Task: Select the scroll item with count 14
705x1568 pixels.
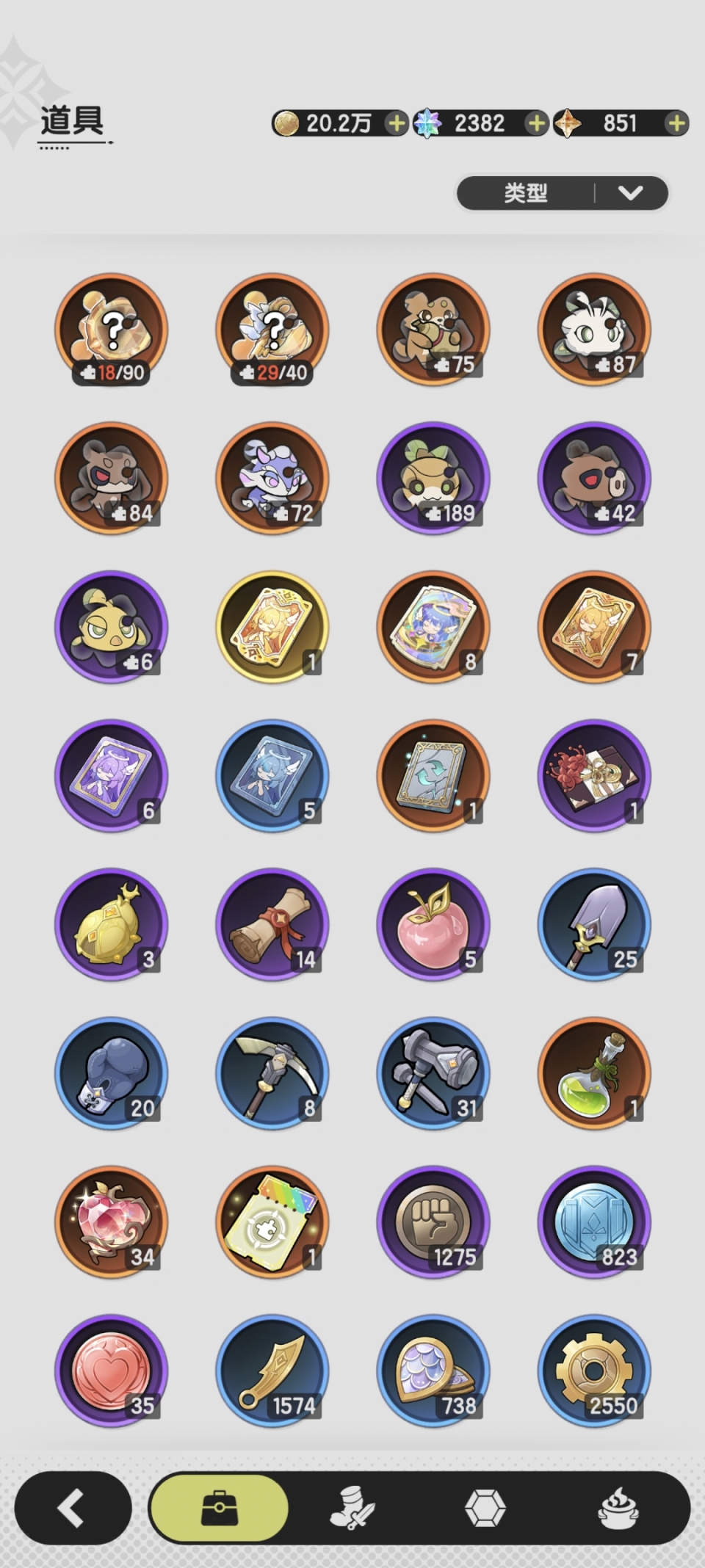Action: click(x=272, y=924)
